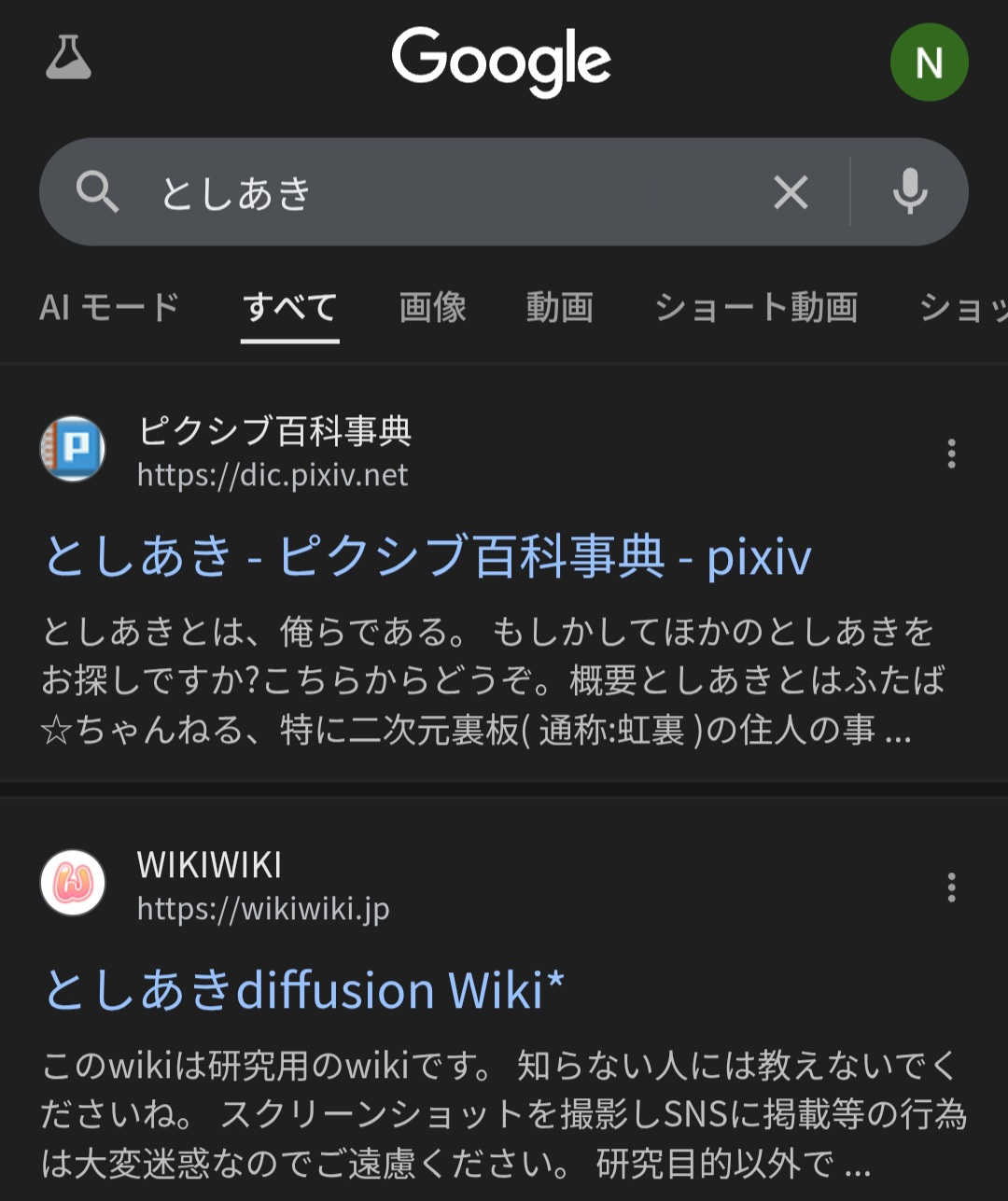The width and height of the screenshot is (1008, 1201).
Task: Open Search Labs flask icon
Action: [68, 58]
